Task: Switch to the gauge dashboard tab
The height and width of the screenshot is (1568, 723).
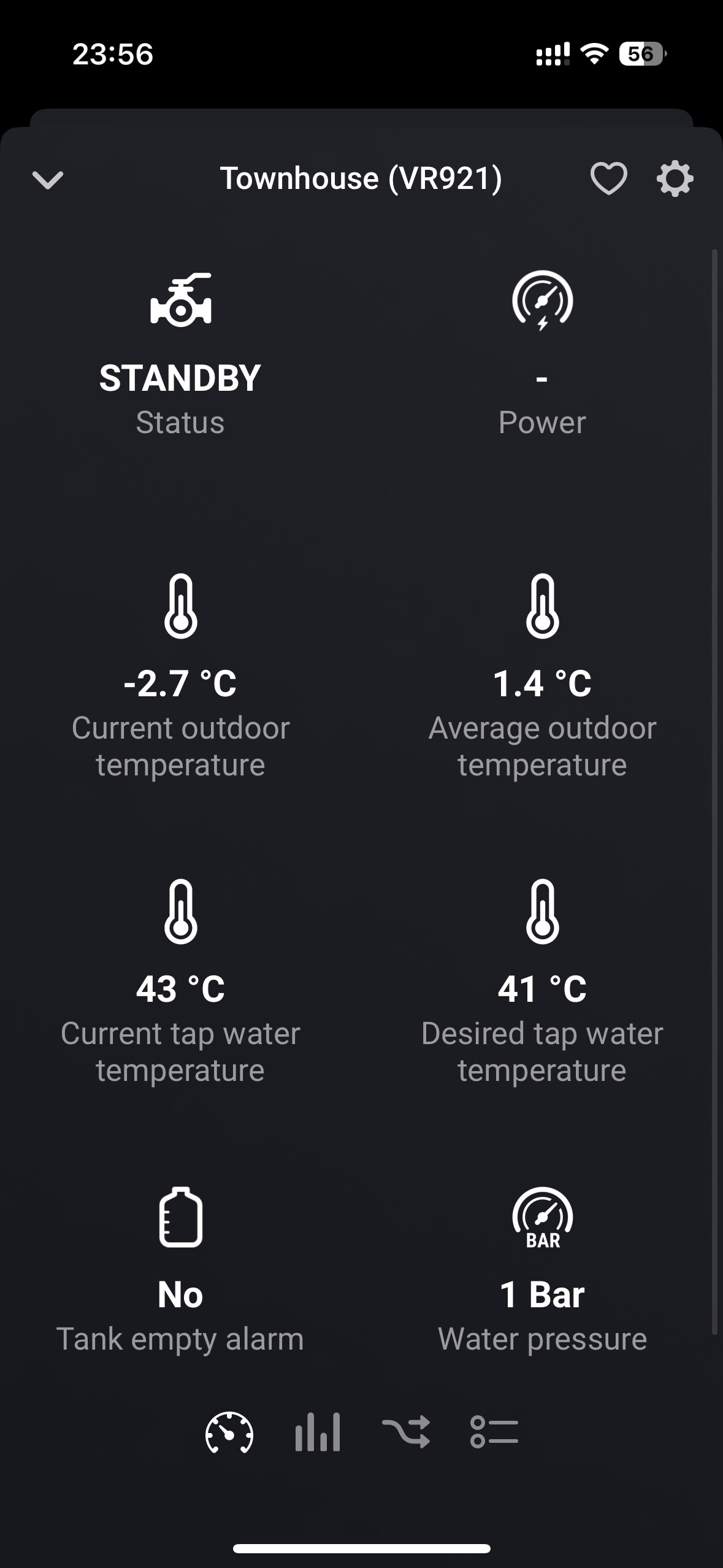Action: [229, 1432]
